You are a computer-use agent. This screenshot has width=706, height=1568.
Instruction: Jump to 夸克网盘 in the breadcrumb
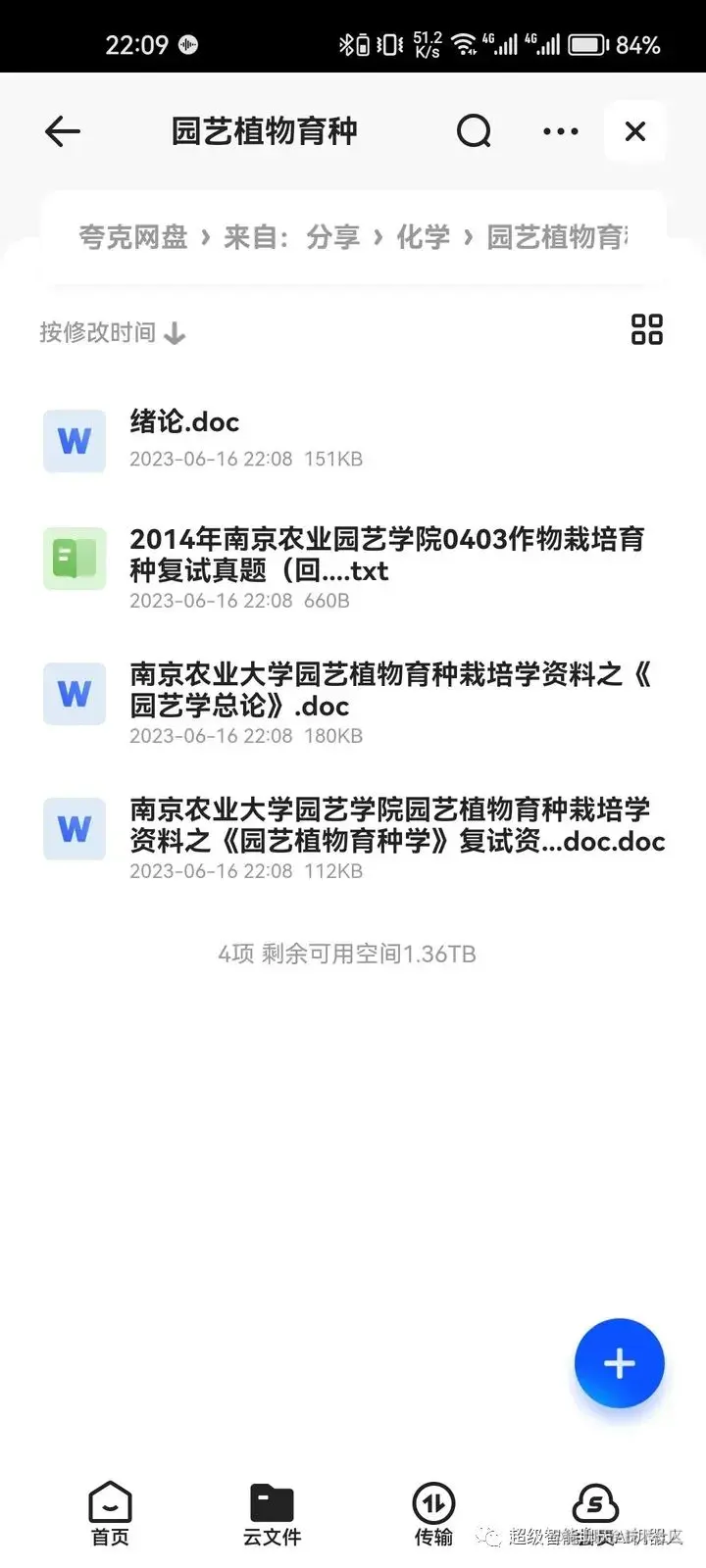133,237
